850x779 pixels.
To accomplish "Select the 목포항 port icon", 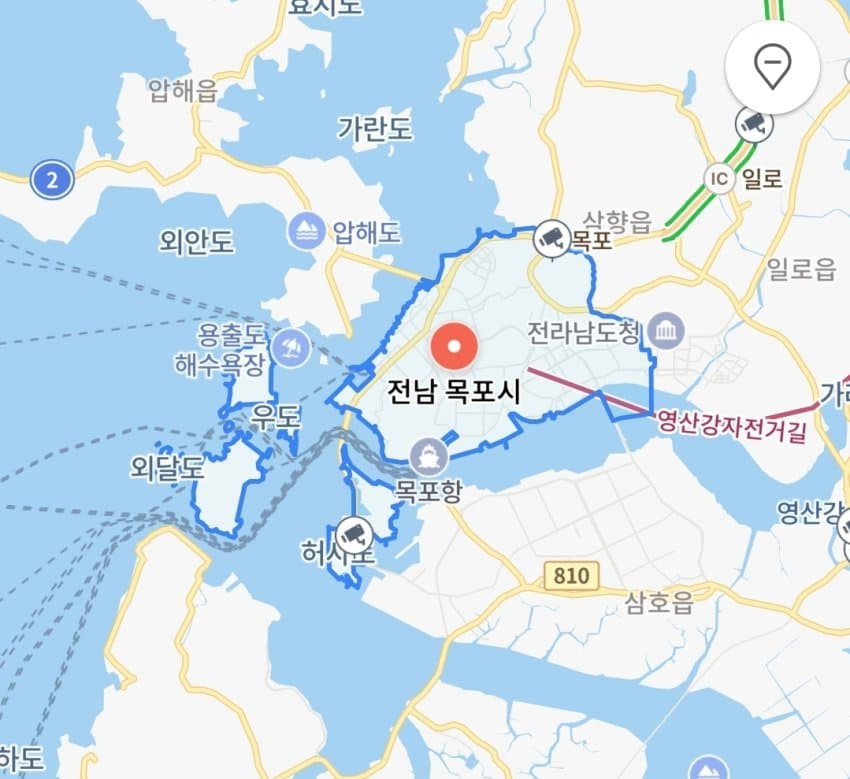I will 428,456.
